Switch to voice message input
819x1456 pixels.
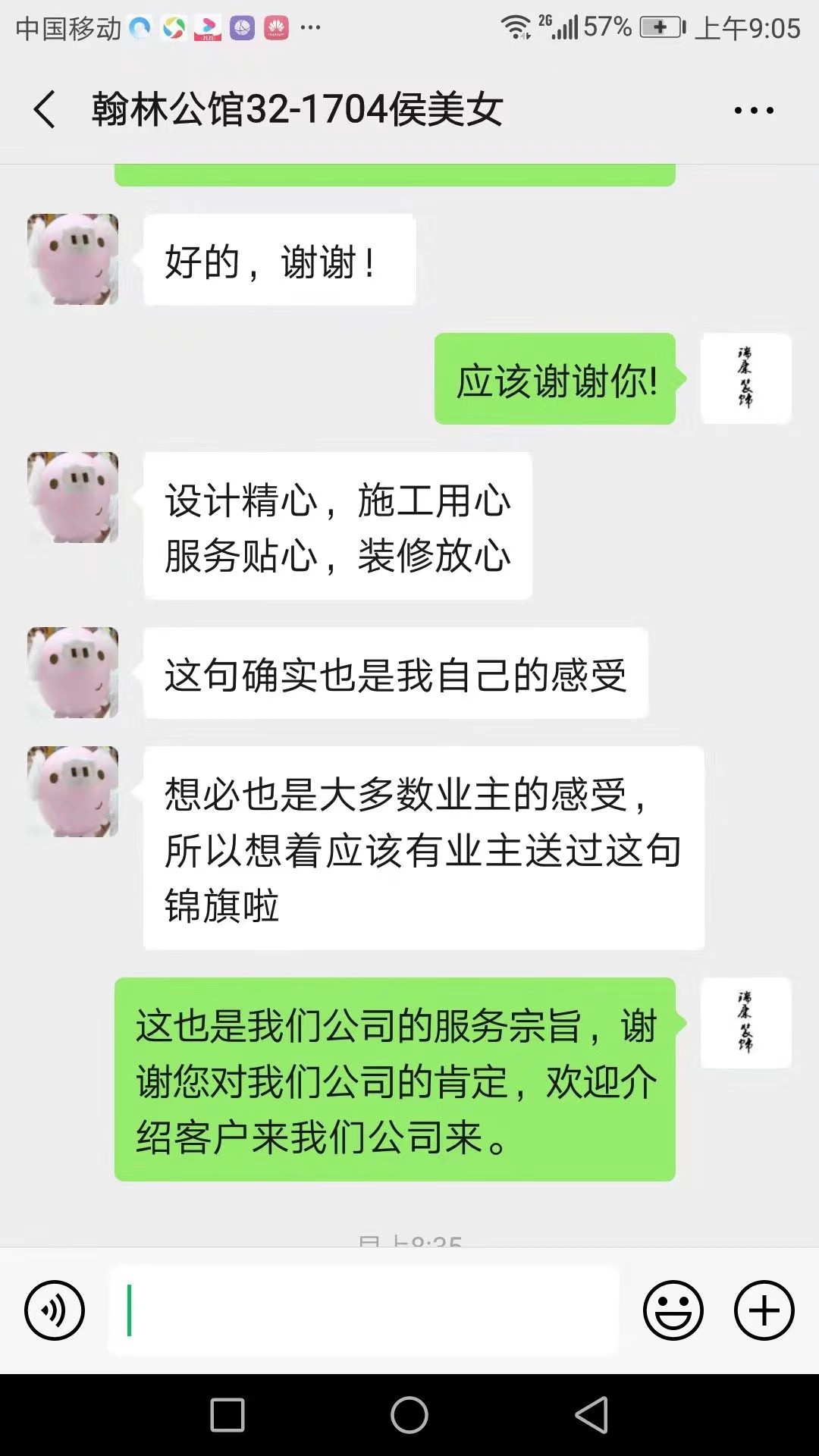(x=55, y=1310)
